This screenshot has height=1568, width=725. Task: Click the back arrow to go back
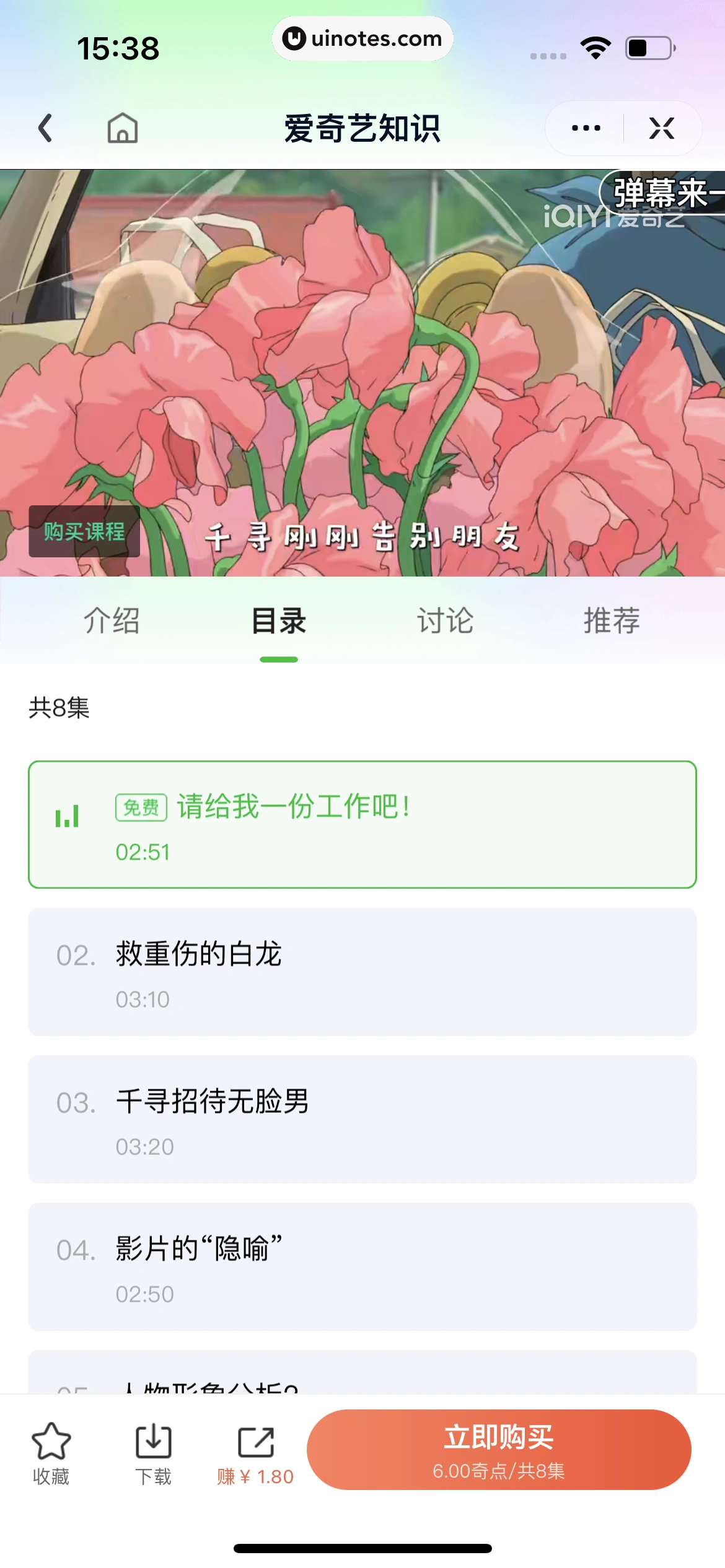[x=45, y=128]
